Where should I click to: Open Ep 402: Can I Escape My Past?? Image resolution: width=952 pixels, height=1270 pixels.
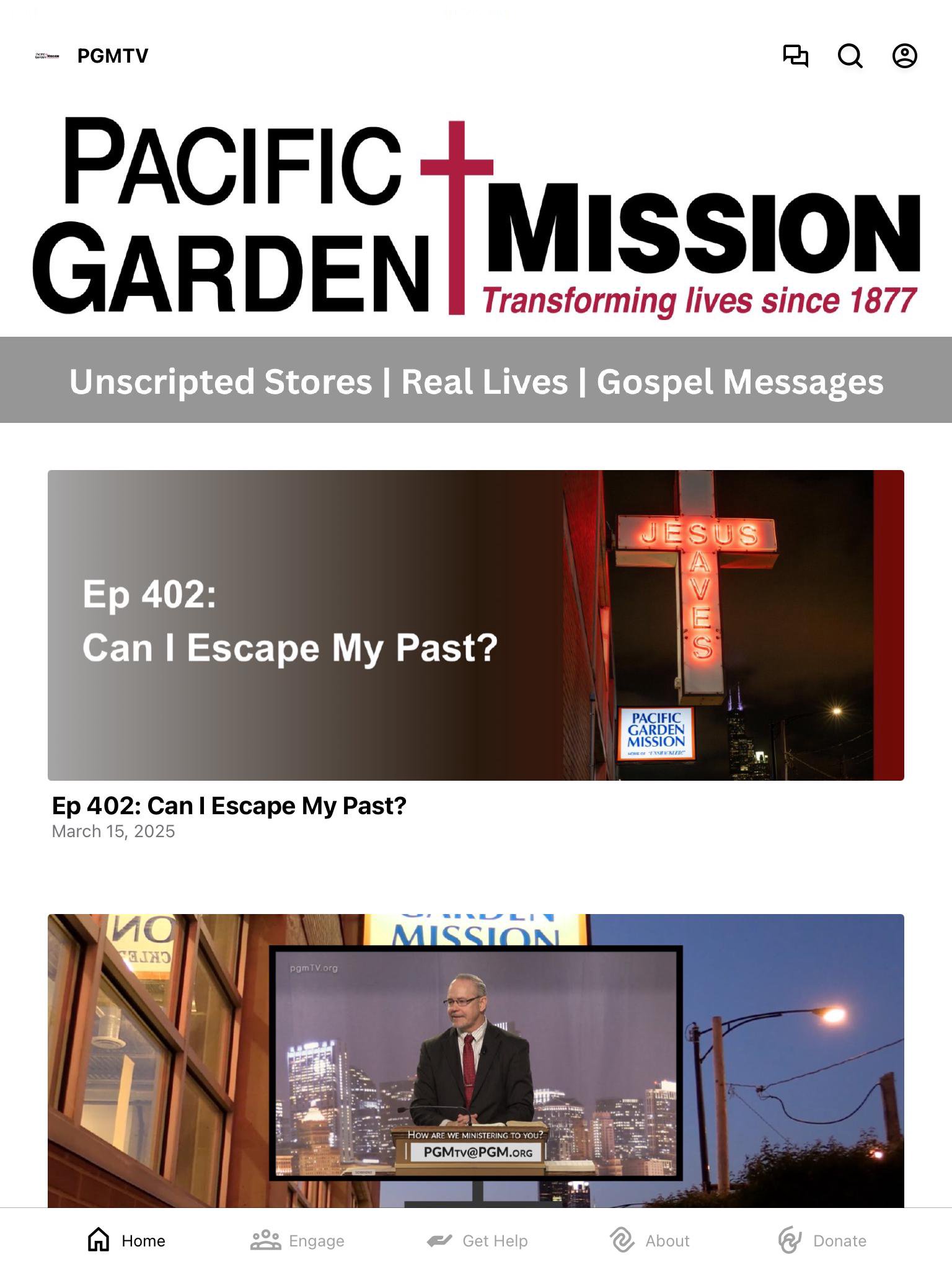475,625
